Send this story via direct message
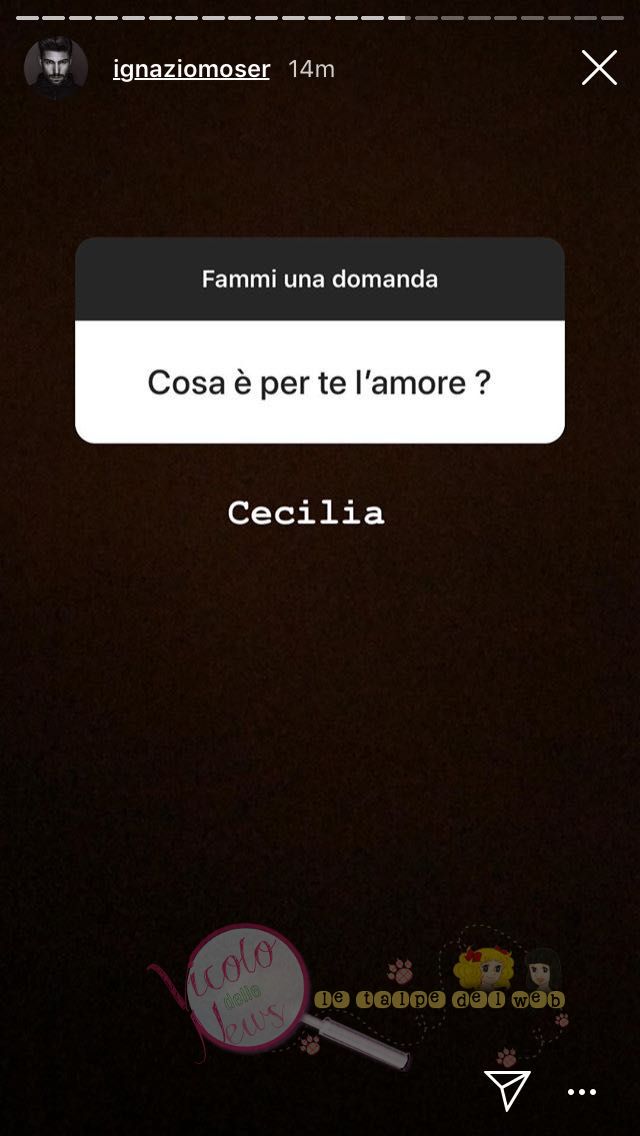 (507, 1090)
